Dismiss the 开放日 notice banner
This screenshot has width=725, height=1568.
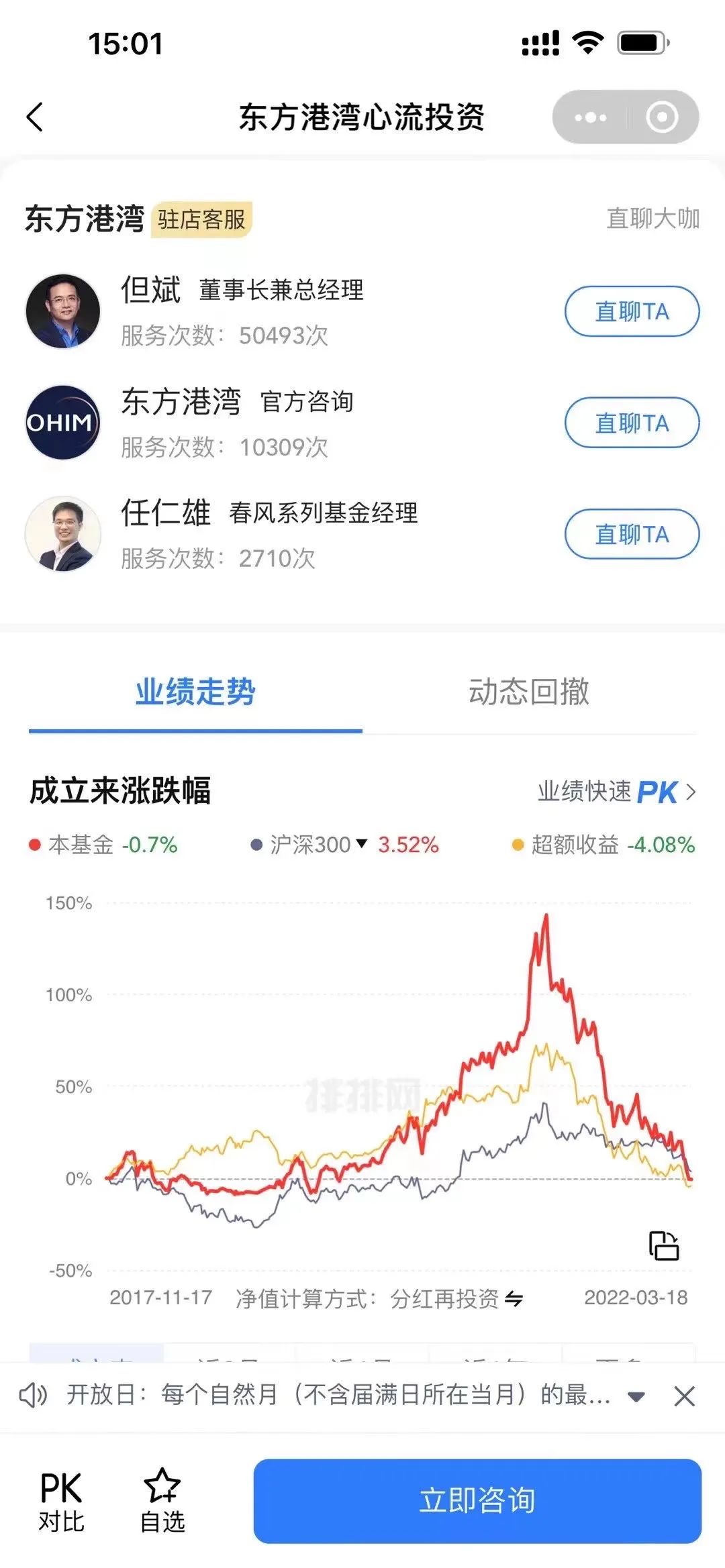point(684,1396)
